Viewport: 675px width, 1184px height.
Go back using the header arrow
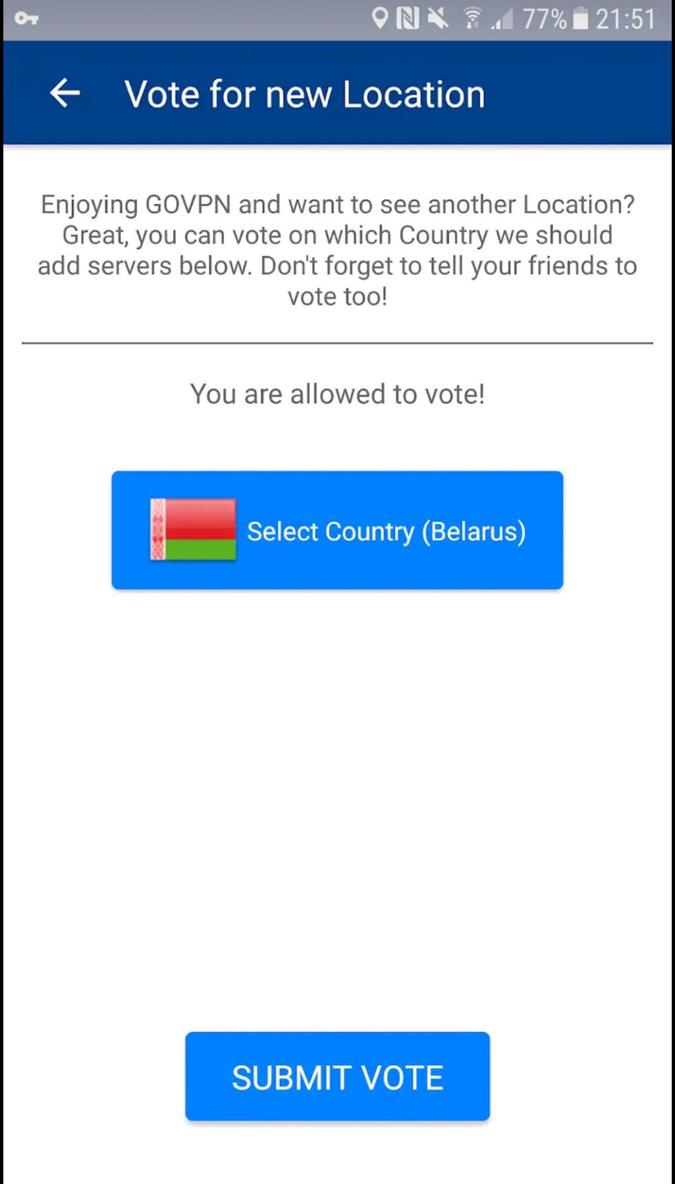[65, 94]
